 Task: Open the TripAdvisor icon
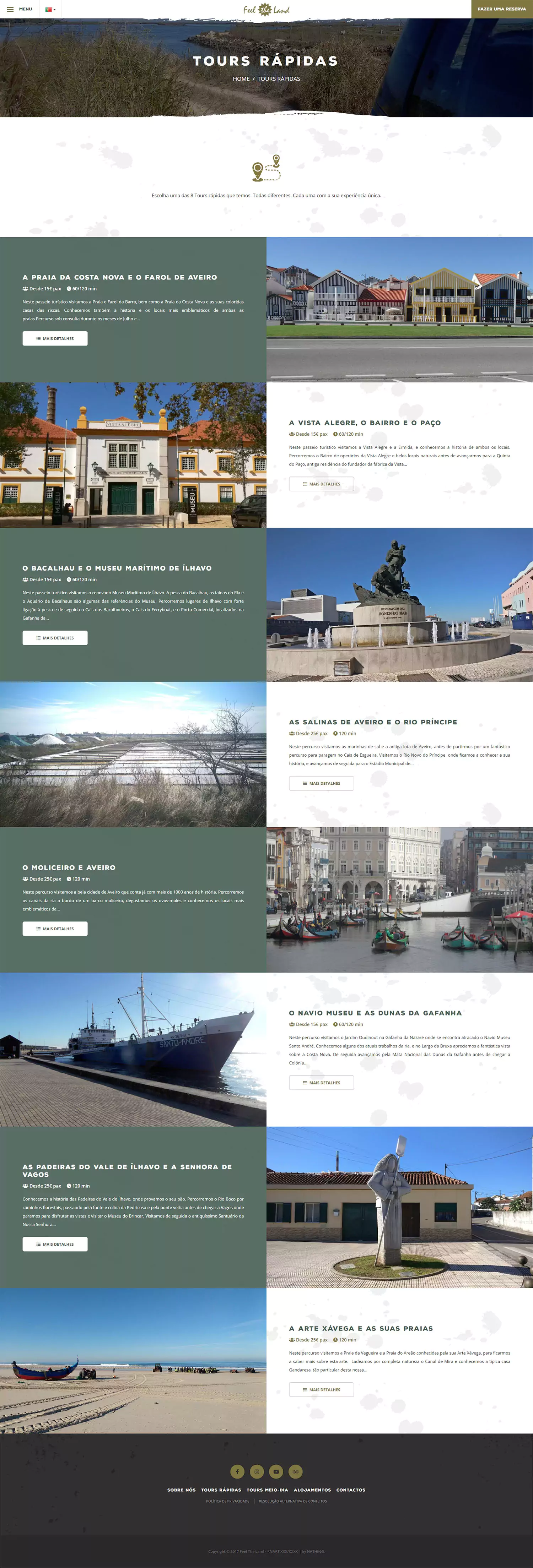[295, 1472]
